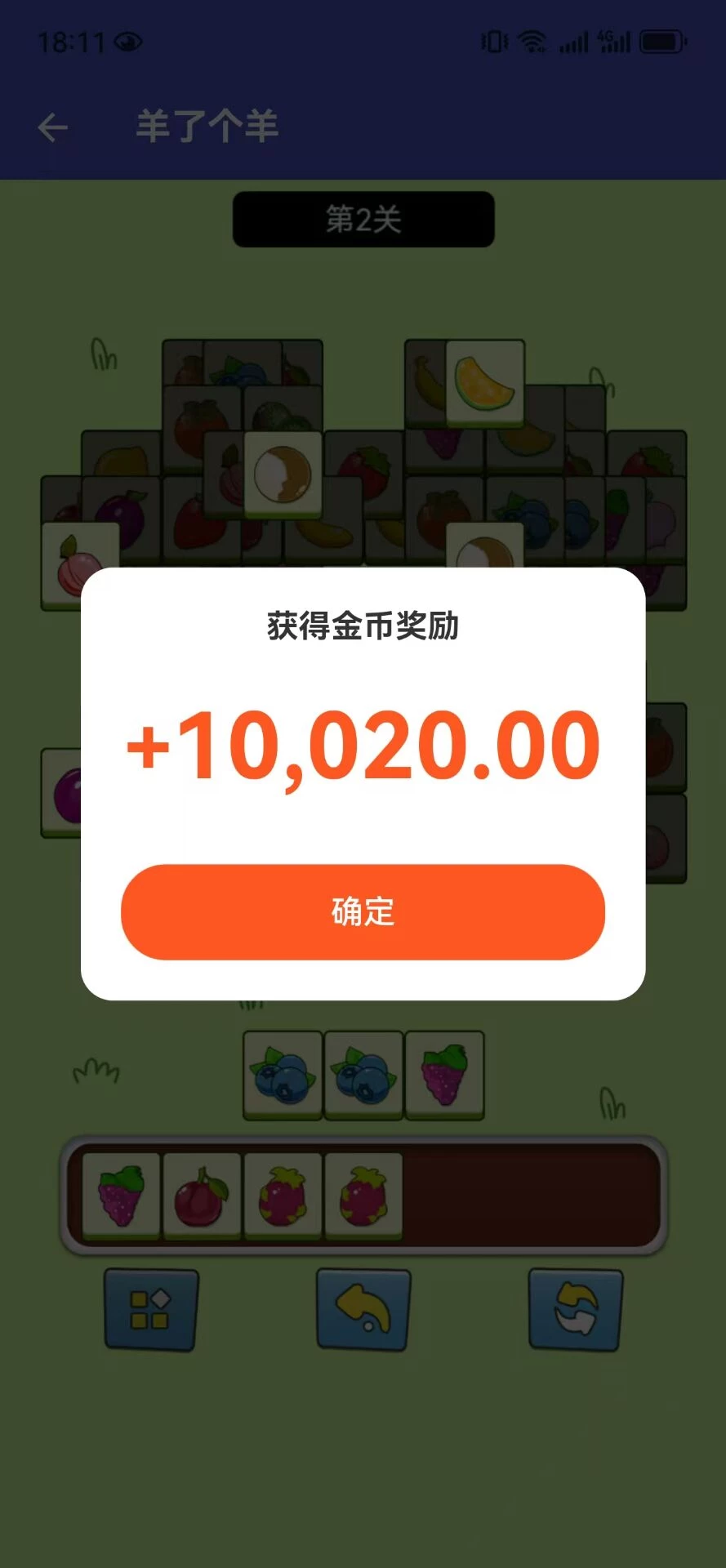
Task: Confirm the coin reward with 确定
Action: point(363,911)
